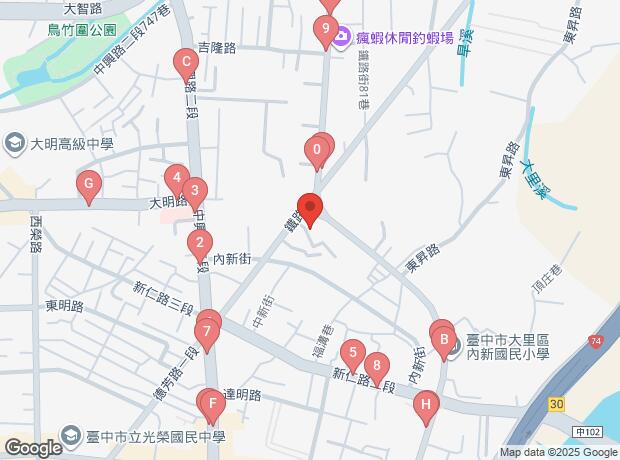Select the unlabeled red center pin
Image resolution: width=620 pixels, height=460 pixels.
pos(310,209)
